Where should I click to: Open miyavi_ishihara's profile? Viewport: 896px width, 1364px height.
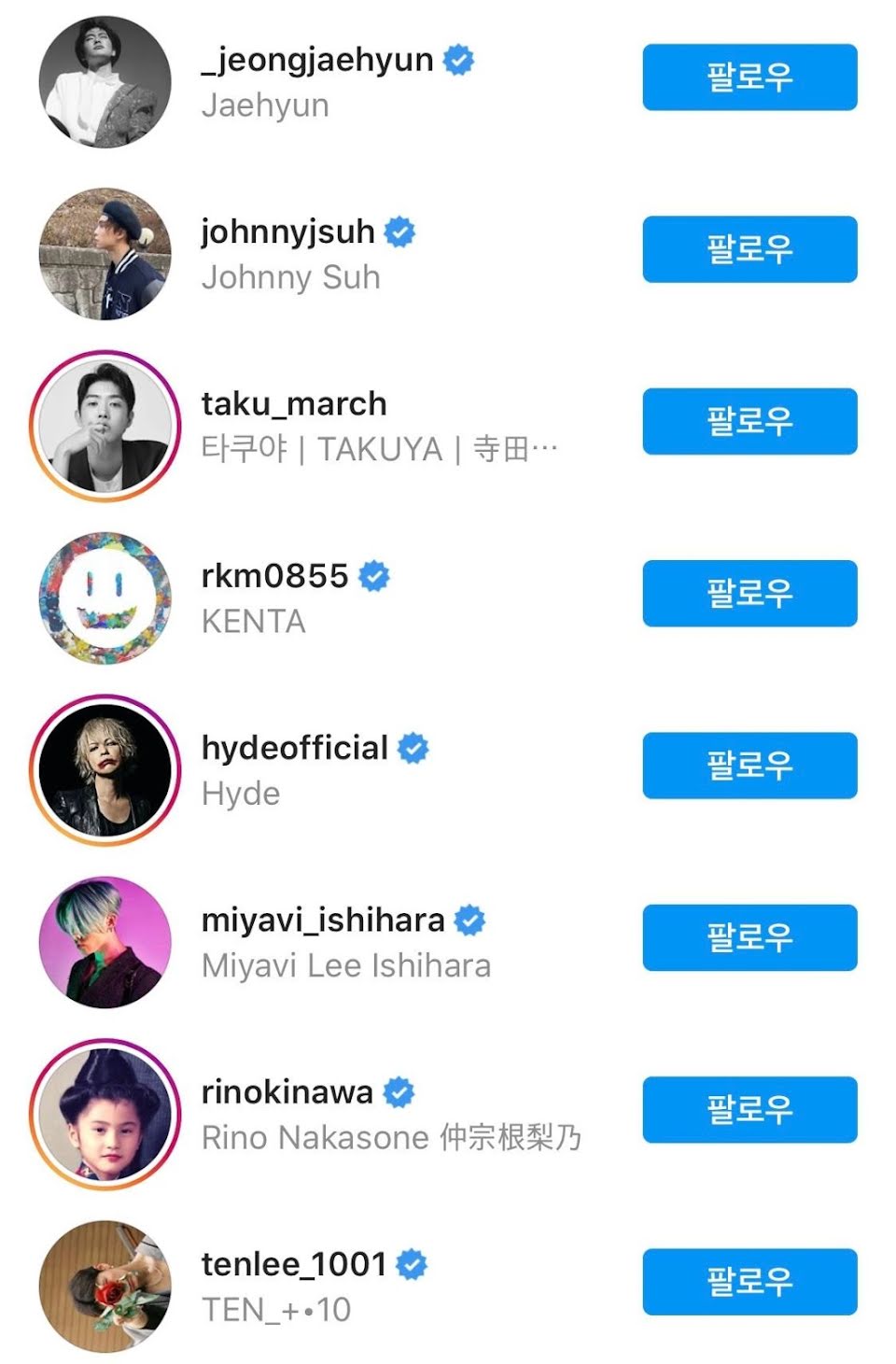point(323,921)
